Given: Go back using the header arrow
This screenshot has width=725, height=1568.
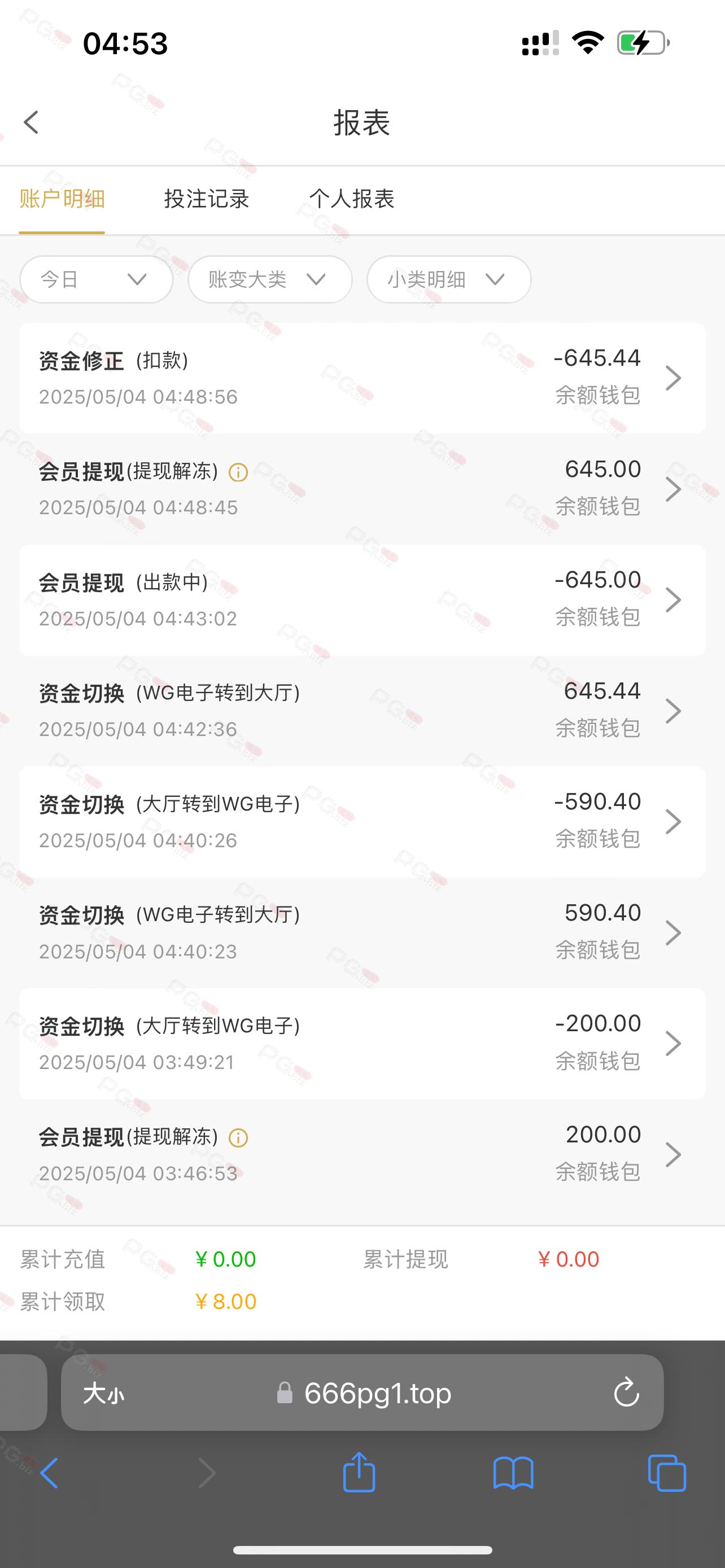Looking at the screenshot, I should pyautogui.click(x=31, y=122).
